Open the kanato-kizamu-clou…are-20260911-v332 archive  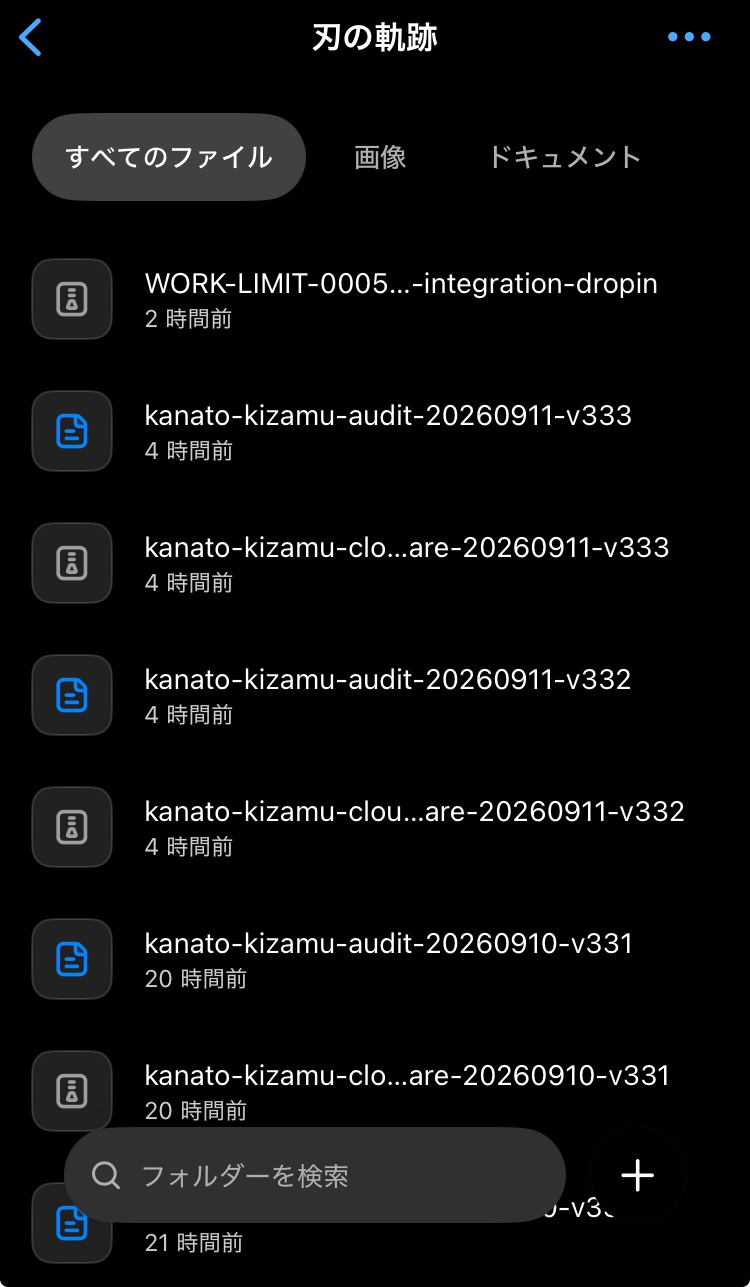point(375,827)
